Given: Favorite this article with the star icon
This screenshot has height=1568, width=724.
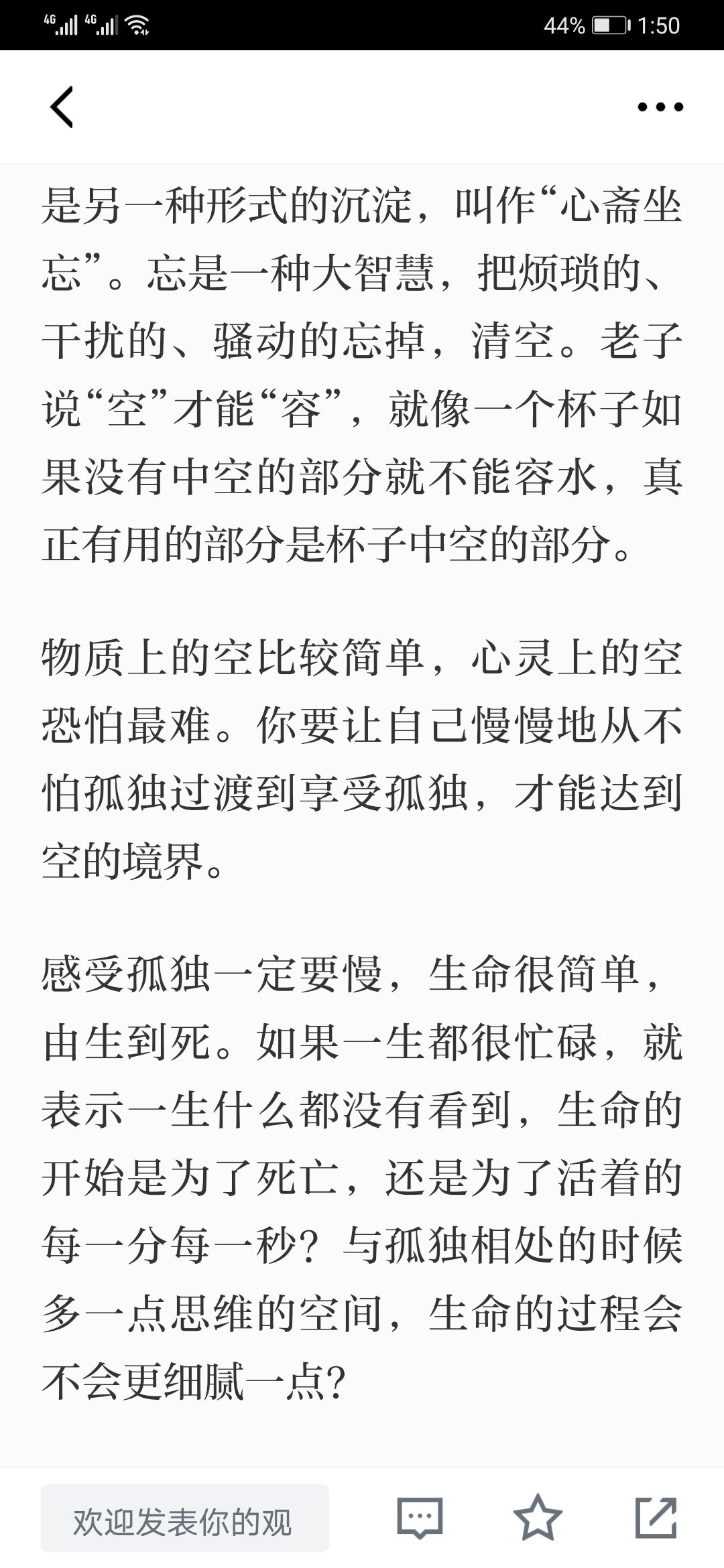Looking at the screenshot, I should pyautogui.click(x=537, y=1517).
